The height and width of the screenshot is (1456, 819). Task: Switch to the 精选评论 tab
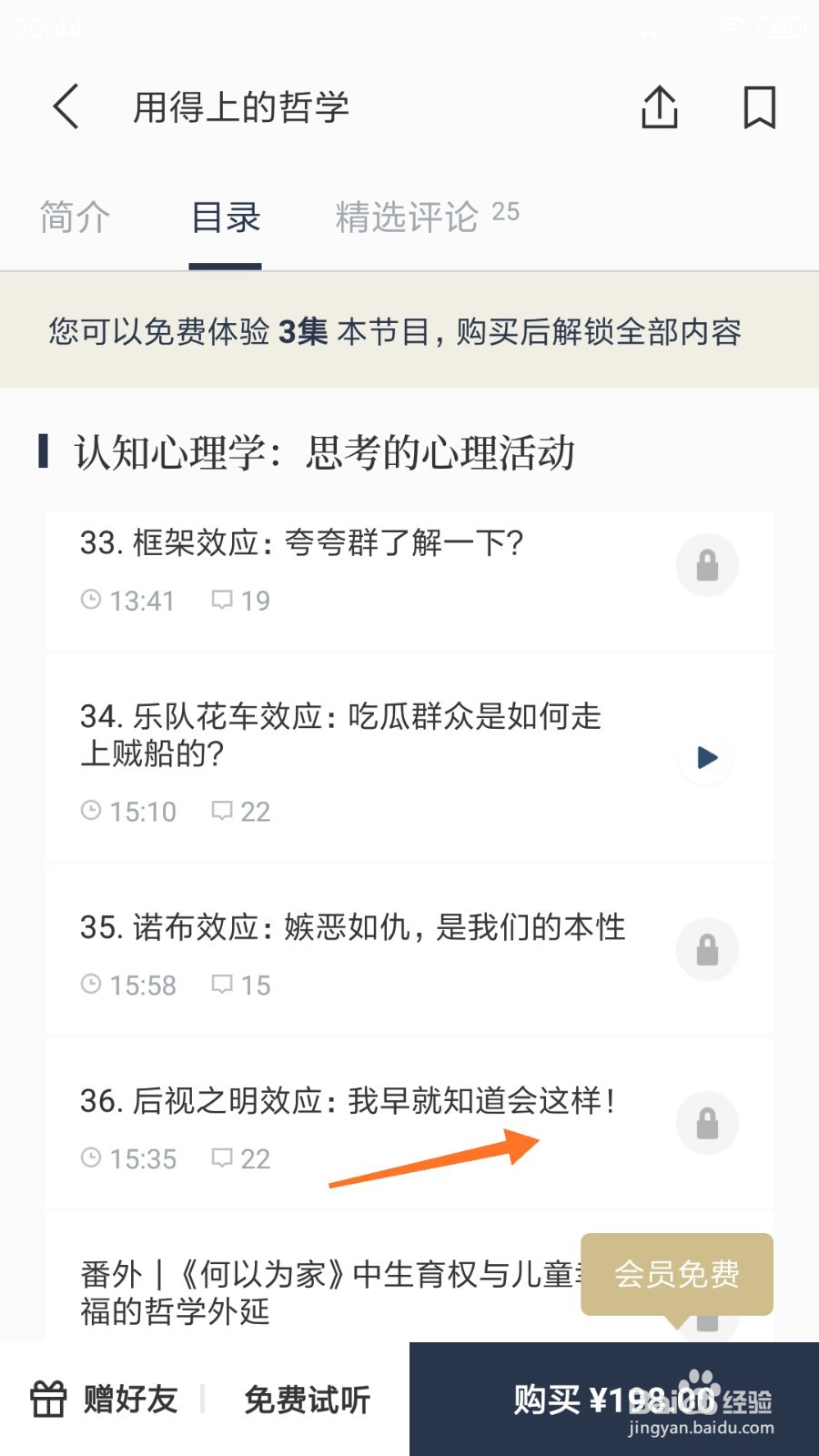pyautogui.click(x=407, y=217)
